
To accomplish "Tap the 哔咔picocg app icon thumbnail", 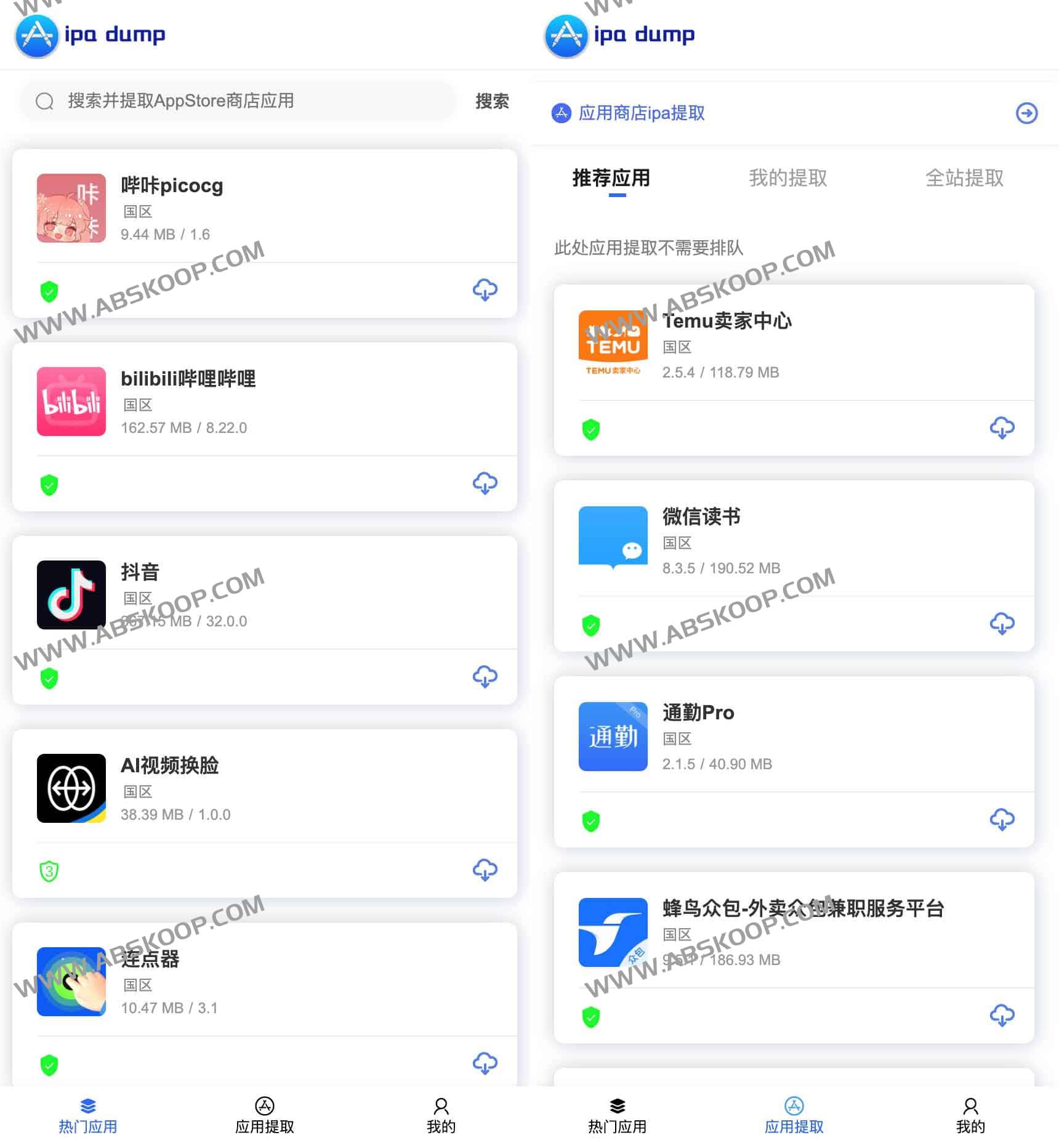I will [x=71, y=208].
